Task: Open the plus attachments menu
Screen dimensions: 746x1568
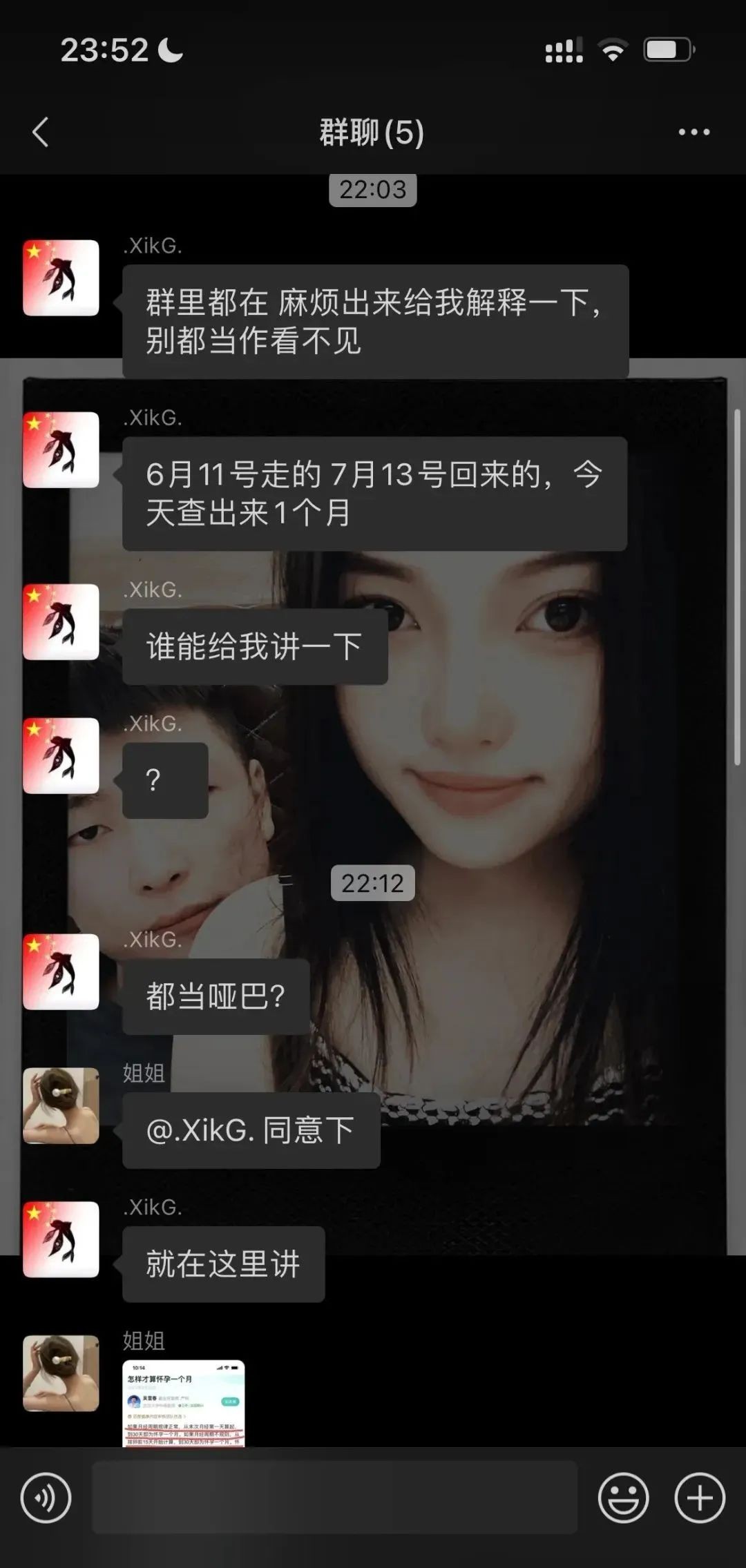Action: [x=699, y=1498]
